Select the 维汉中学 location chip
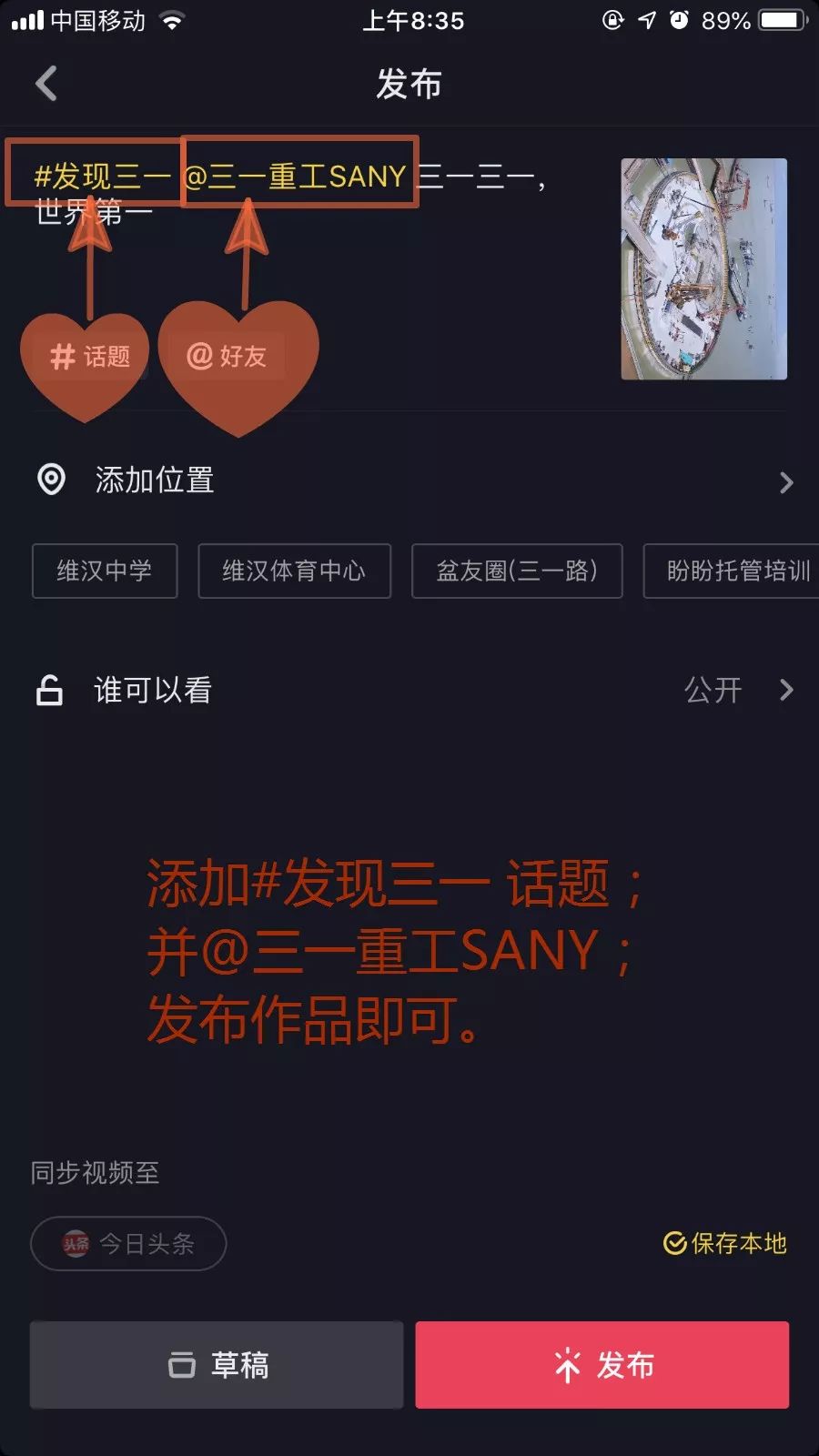This screenshot has width=819, height=1456. click(105, 571)
